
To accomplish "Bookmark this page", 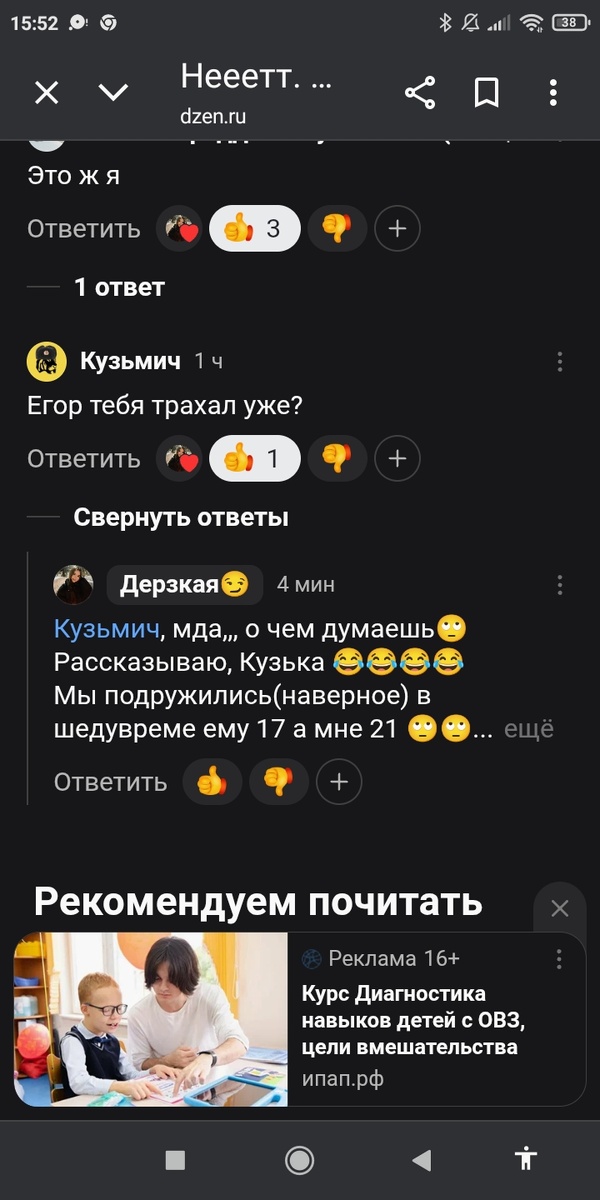I will tap(486, 93).
